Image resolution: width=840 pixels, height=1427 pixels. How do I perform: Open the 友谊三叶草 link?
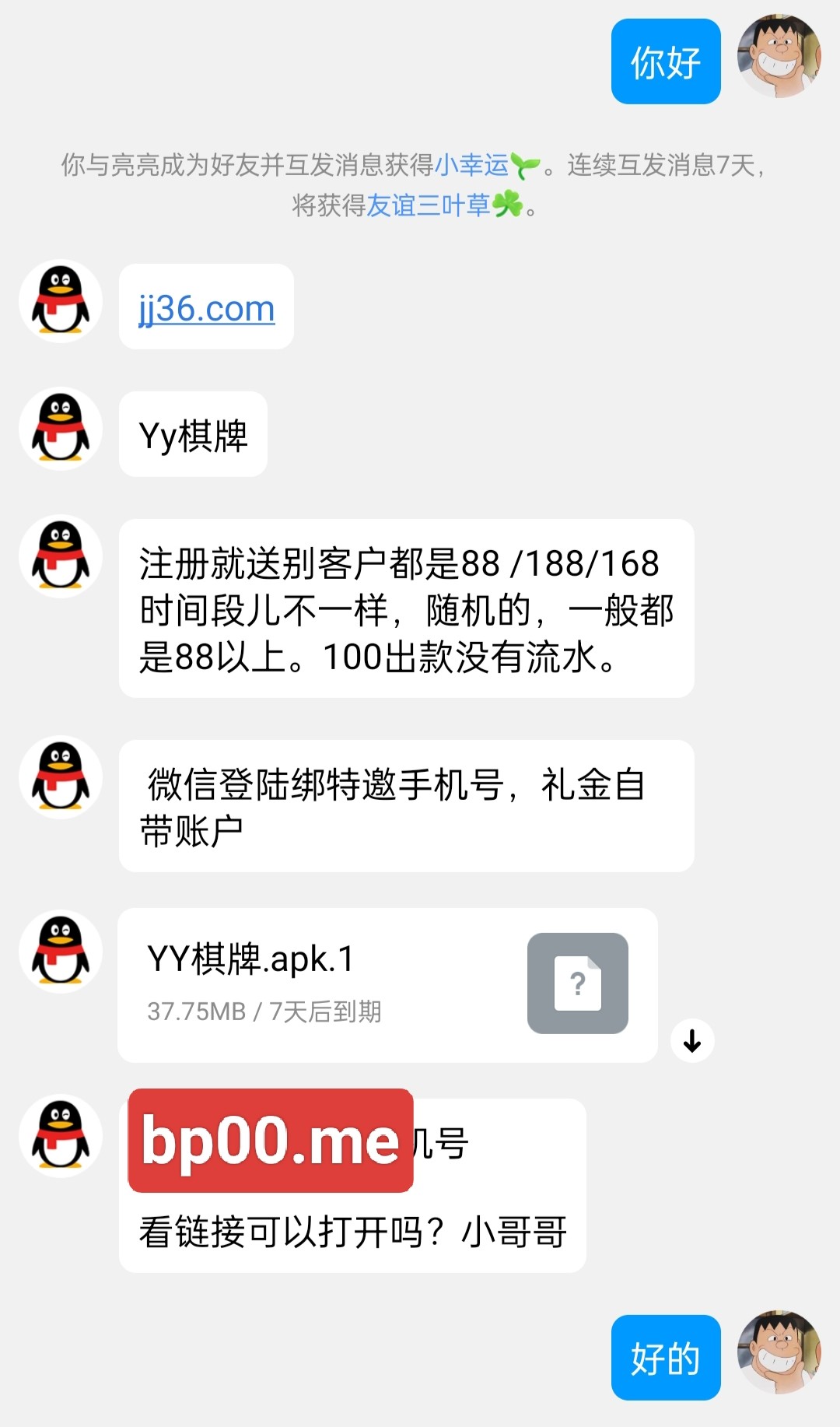[429, 205]
